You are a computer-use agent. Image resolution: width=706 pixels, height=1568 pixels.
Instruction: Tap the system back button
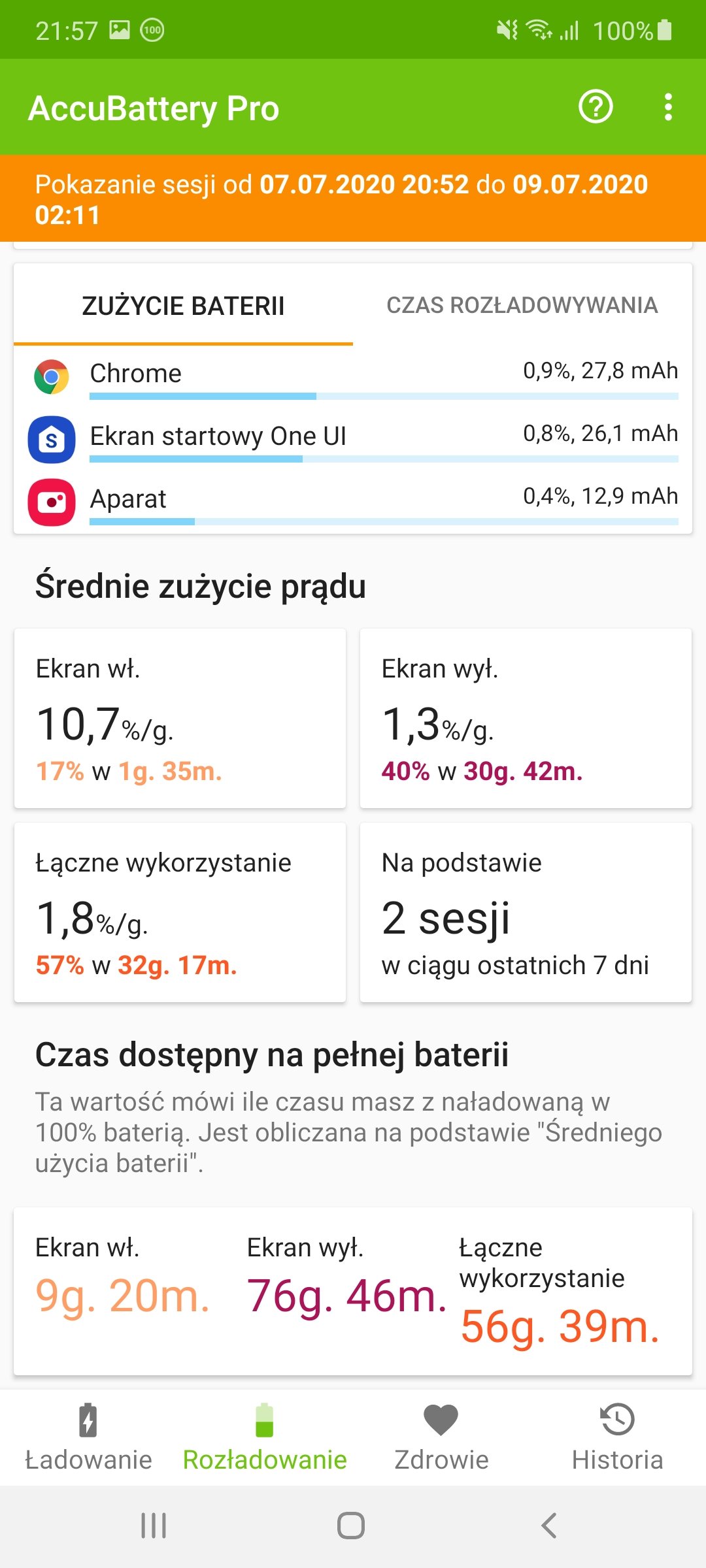(x=549, y=1526)
